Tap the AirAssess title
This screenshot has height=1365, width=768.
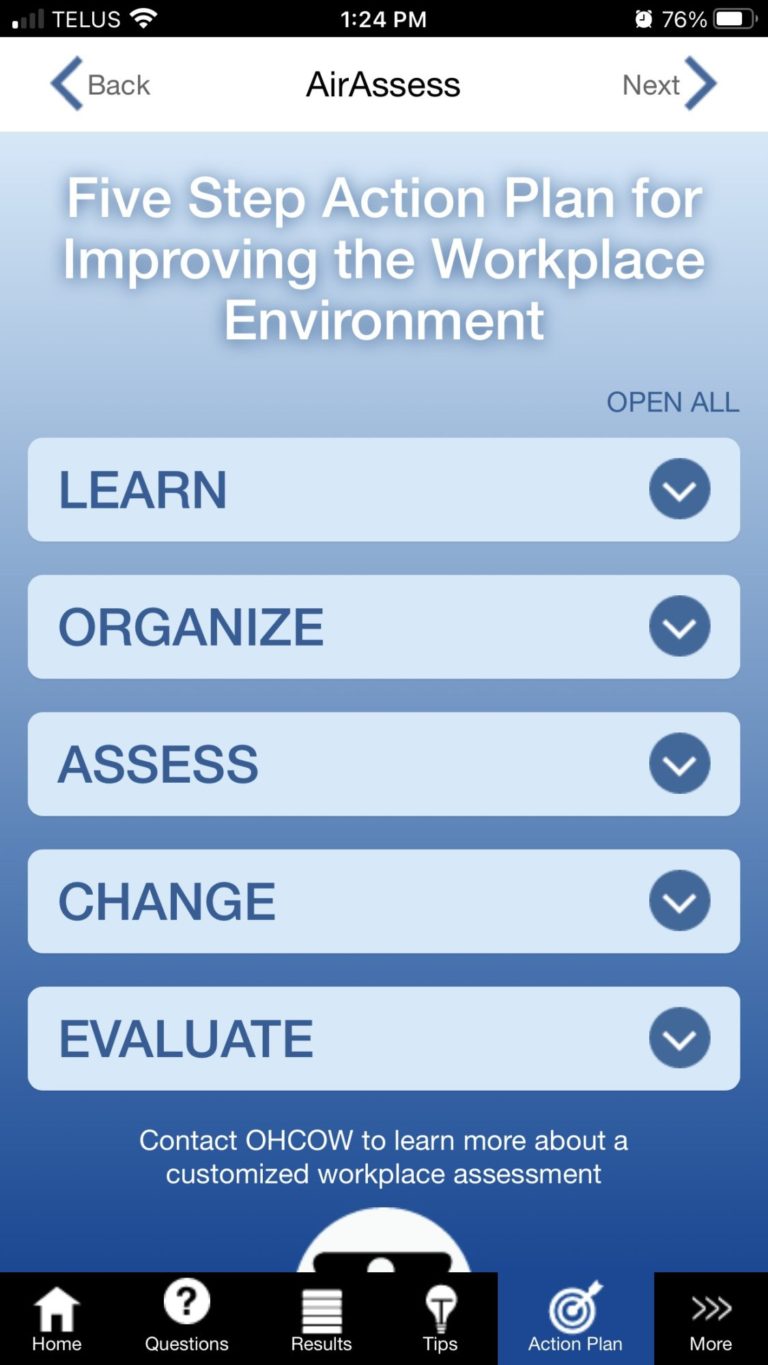(384, 84)
